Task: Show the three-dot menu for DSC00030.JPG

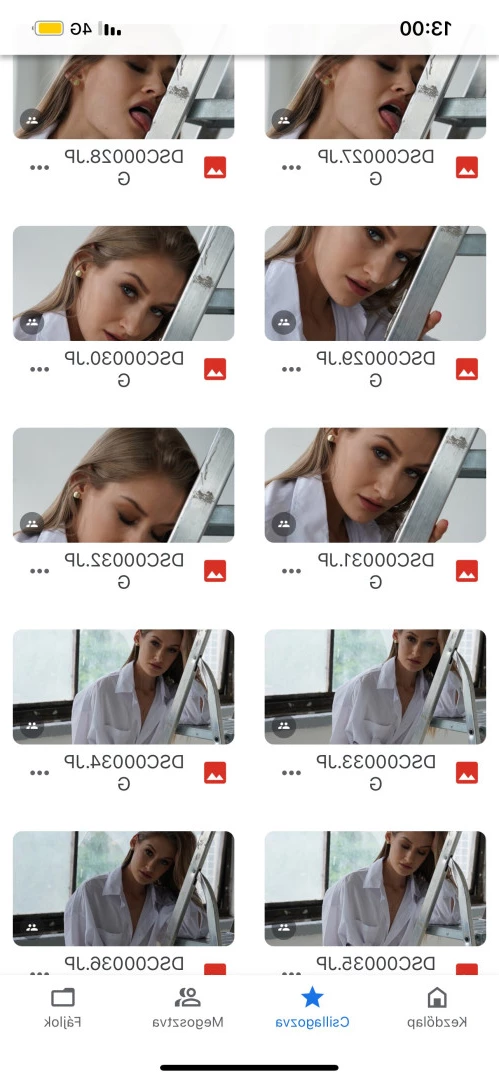Action: tap(39, 369)
